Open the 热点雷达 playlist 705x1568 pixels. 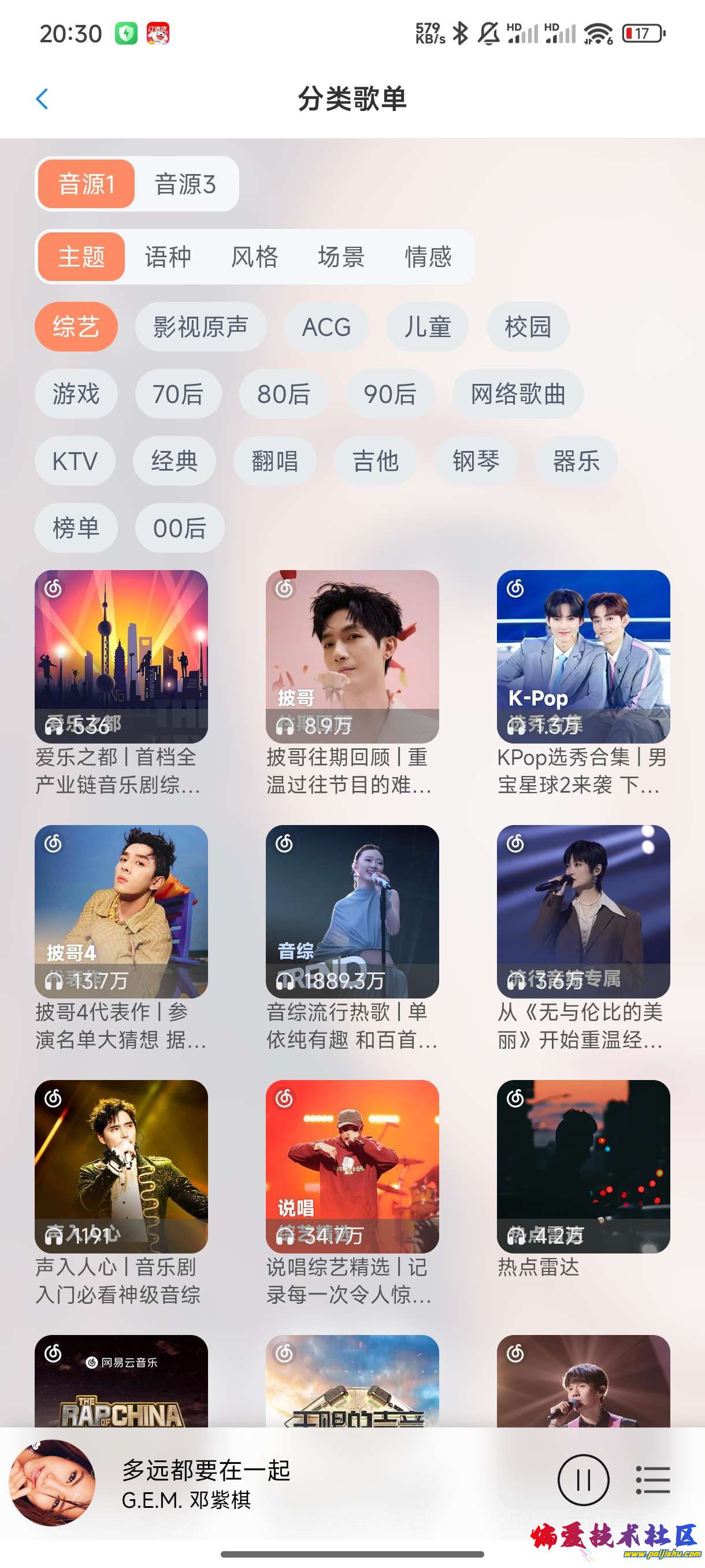(x=582, y=1166)
